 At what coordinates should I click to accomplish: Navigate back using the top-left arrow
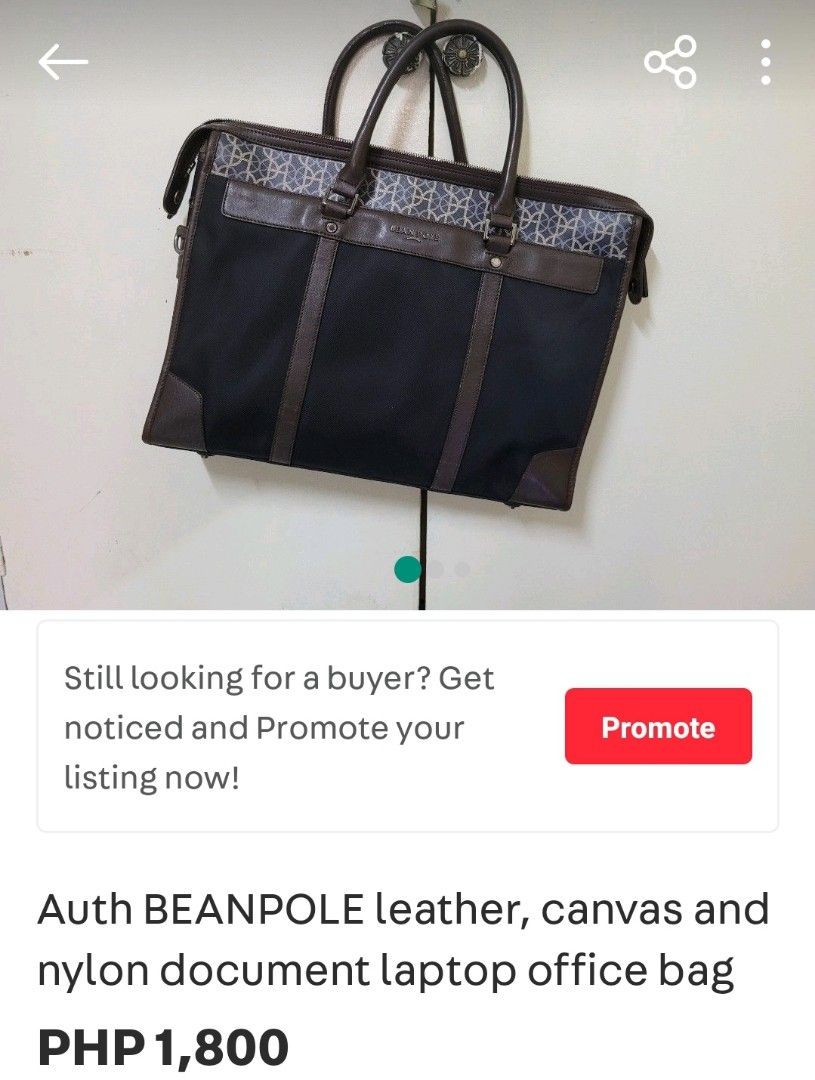(x=60, y=62)
